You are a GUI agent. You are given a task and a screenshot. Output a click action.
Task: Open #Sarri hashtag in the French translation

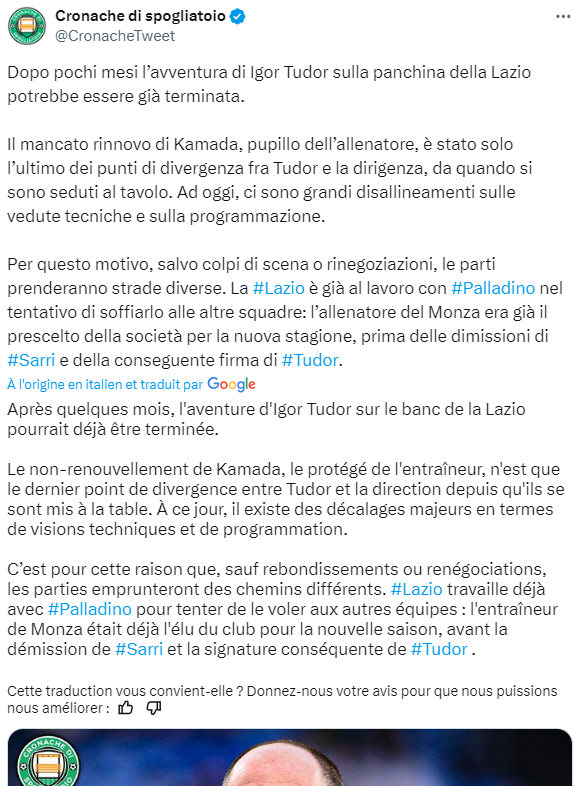pyautogui.click(x=139, y=649)
